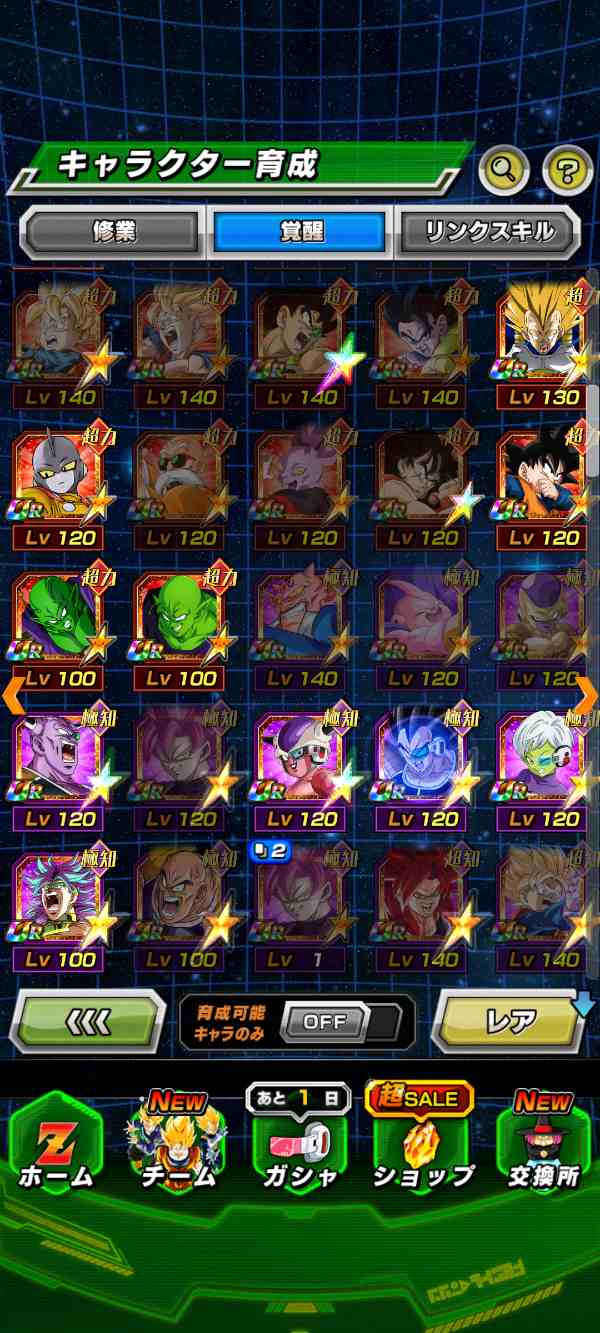Select the white-haired Lv 120 character with scouter
Image resolution: width=600 pixels, height=1333 pixels.
pos(543,767)
